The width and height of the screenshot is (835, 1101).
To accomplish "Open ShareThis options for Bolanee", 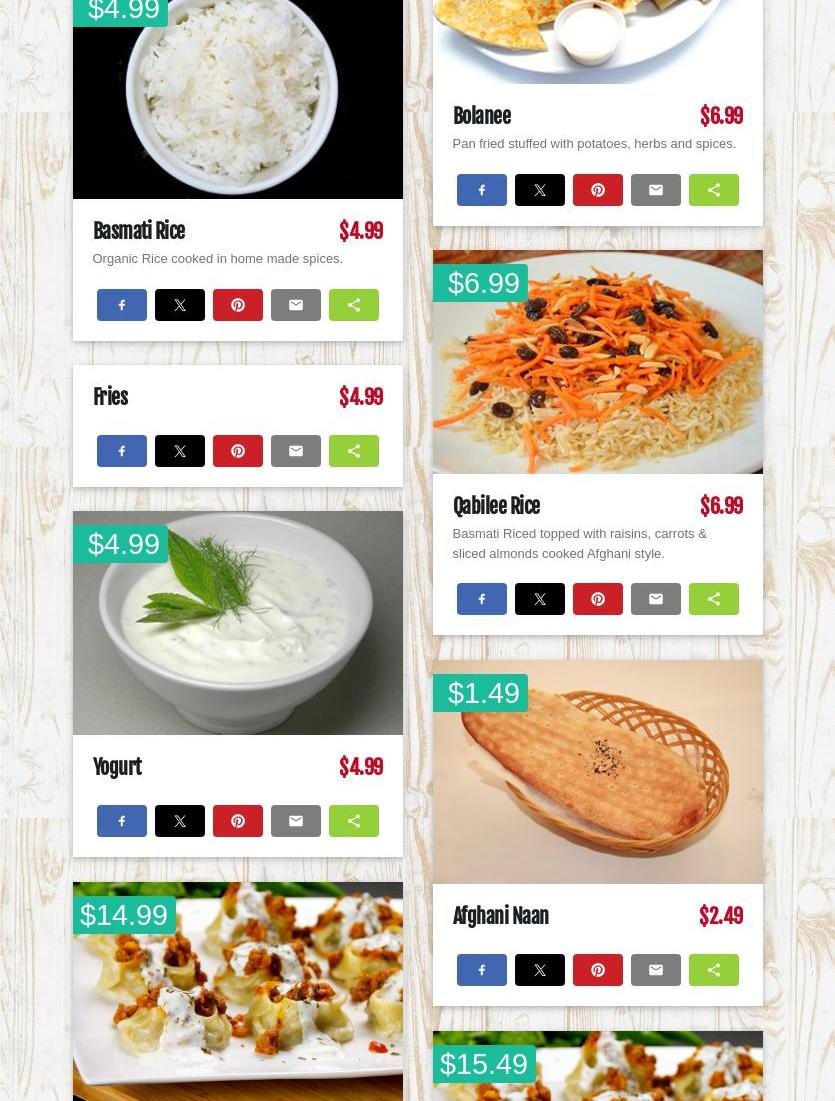I will click(x=714, y=190).
